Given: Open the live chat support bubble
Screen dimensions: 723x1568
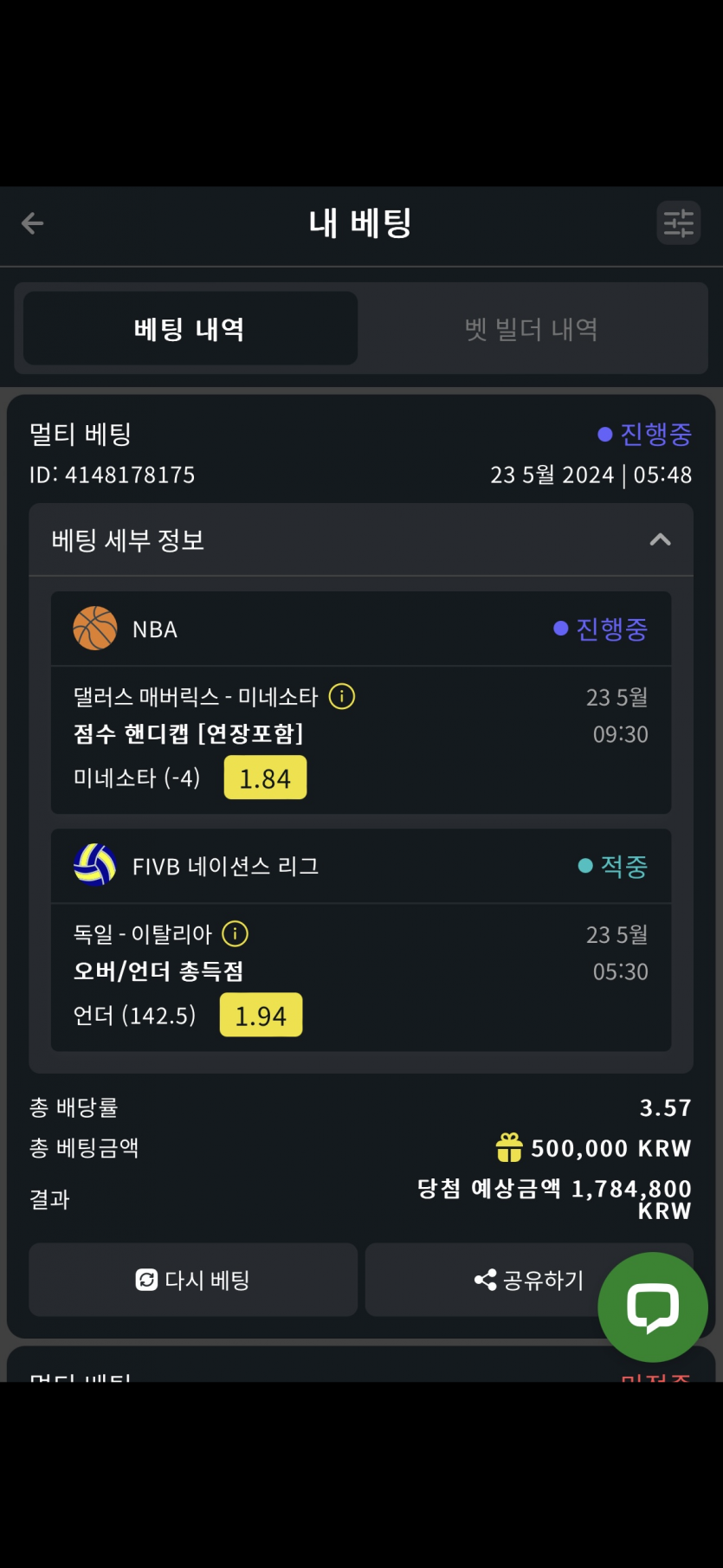Looking at the screenshot, I should click(653, 1307).
